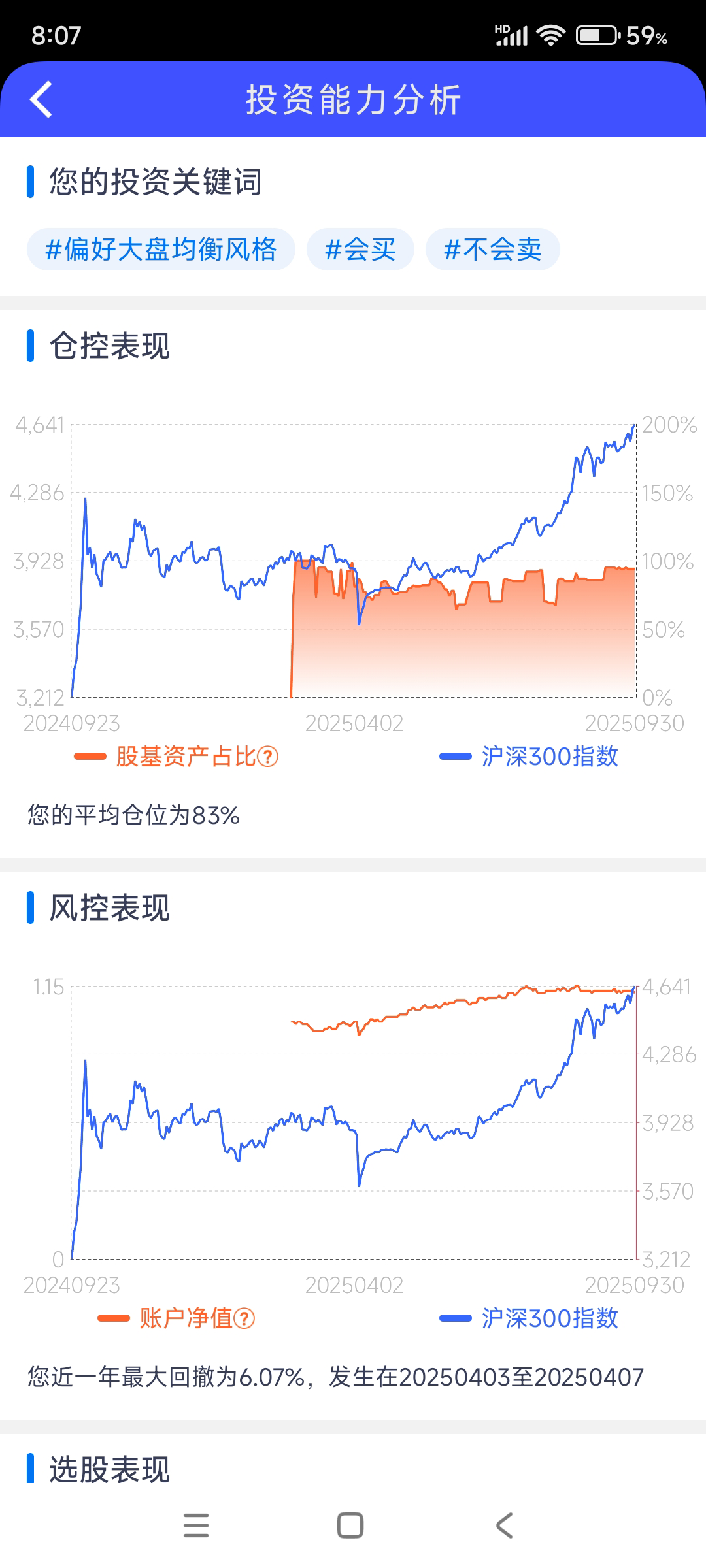Screen dimensions: 706x1568
Task: Select the #会买 keyword chip
Action: [x=360, y=250]
